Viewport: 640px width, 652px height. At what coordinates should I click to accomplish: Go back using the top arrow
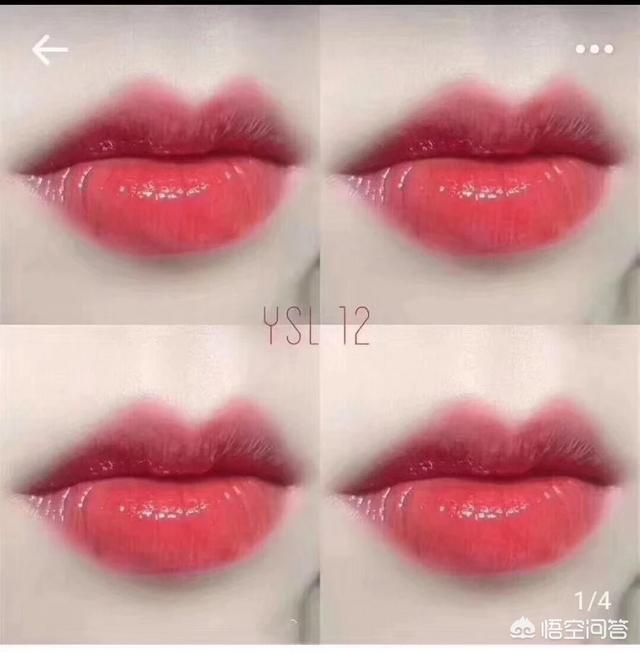point(49,50)
